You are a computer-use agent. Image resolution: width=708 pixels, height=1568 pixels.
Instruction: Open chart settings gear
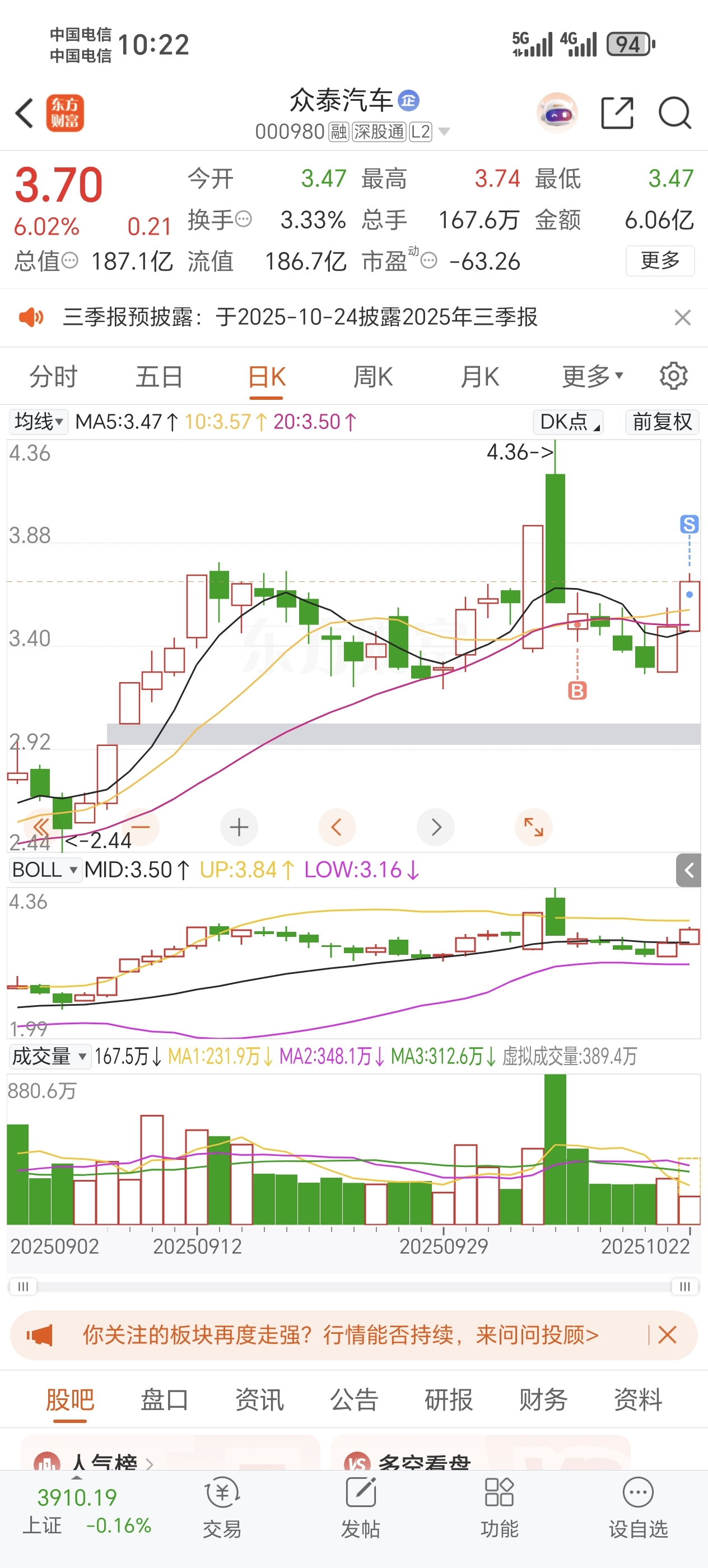coord(673,376)
